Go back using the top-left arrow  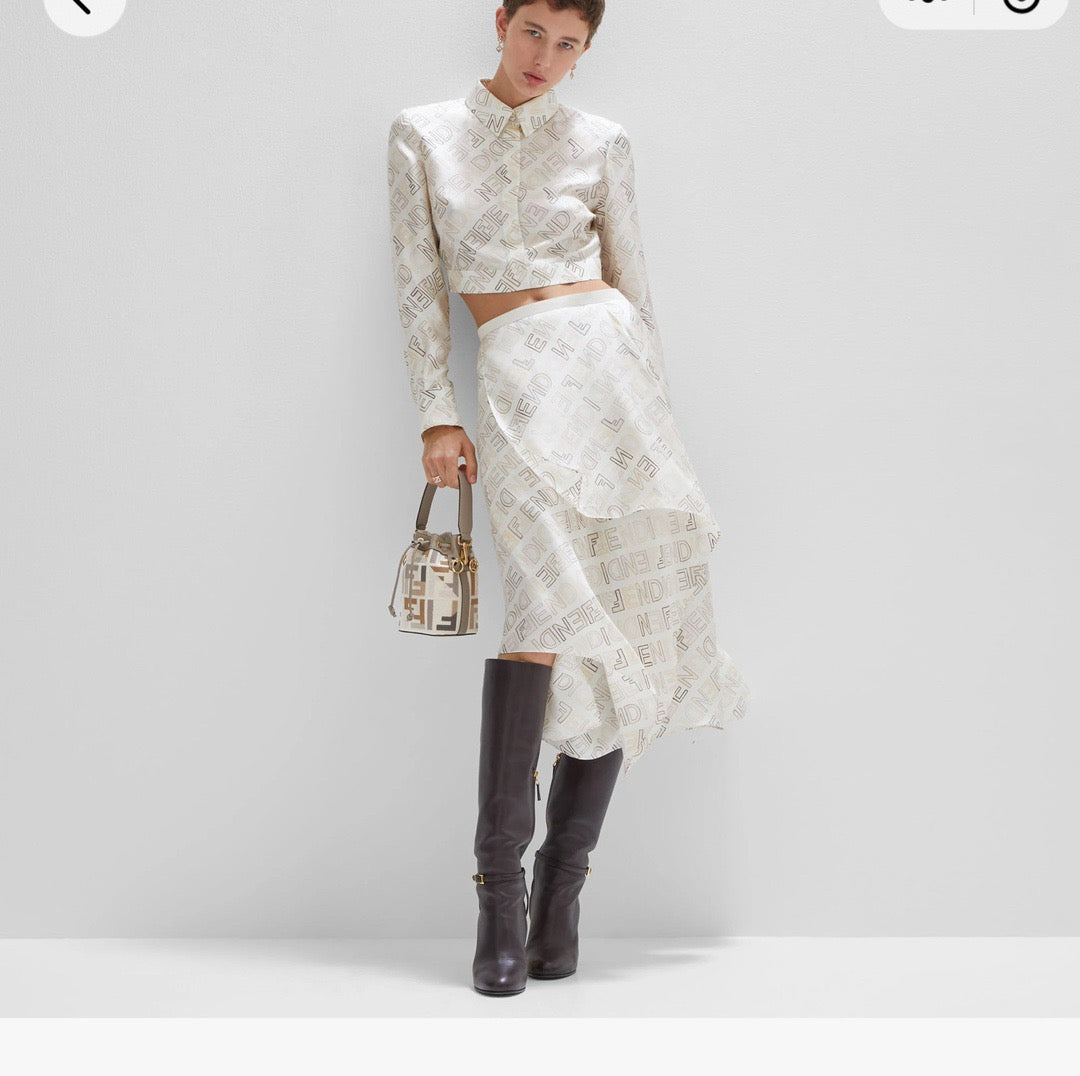pos(83,8)
